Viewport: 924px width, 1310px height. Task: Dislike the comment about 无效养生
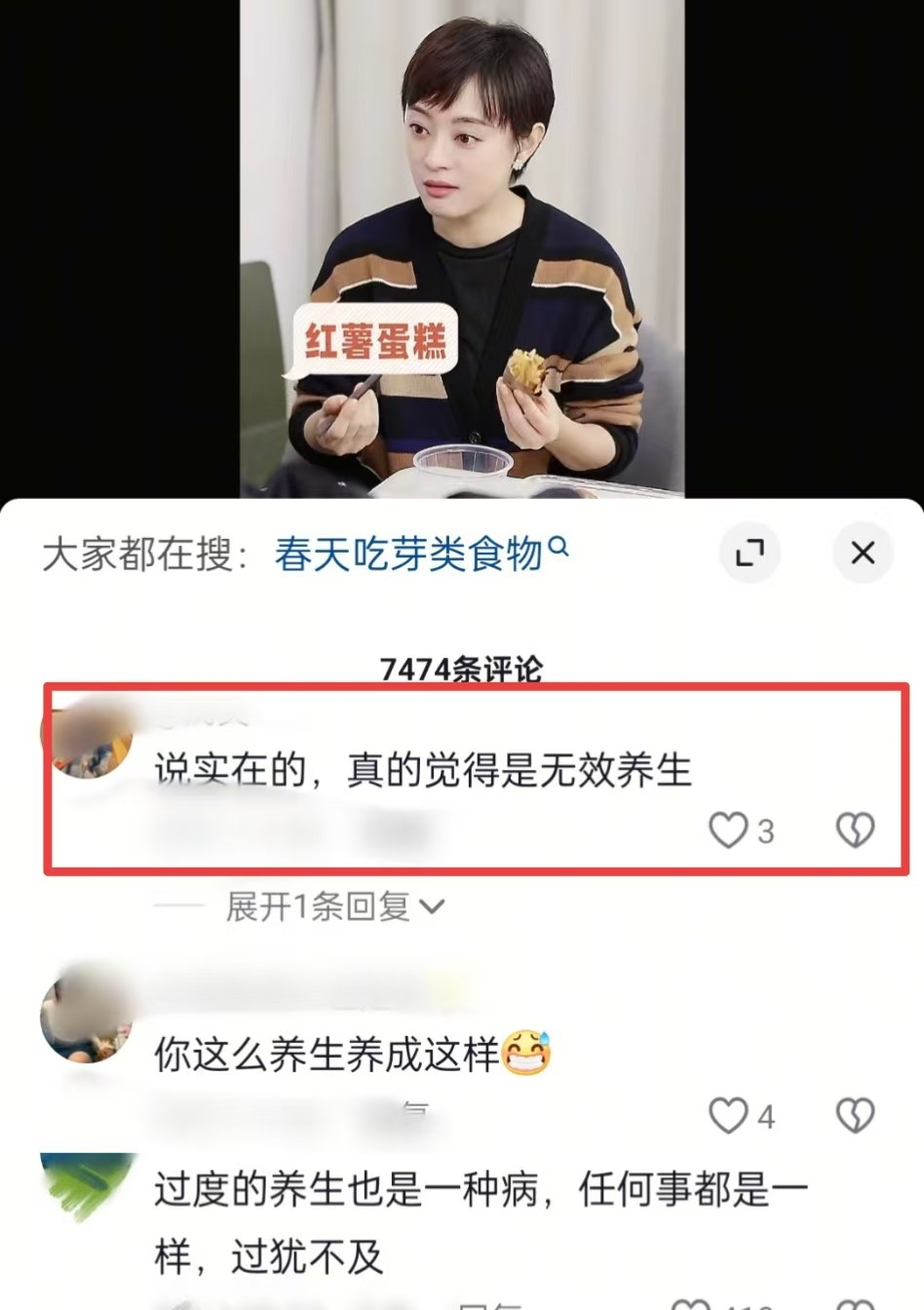pos(855,830)
